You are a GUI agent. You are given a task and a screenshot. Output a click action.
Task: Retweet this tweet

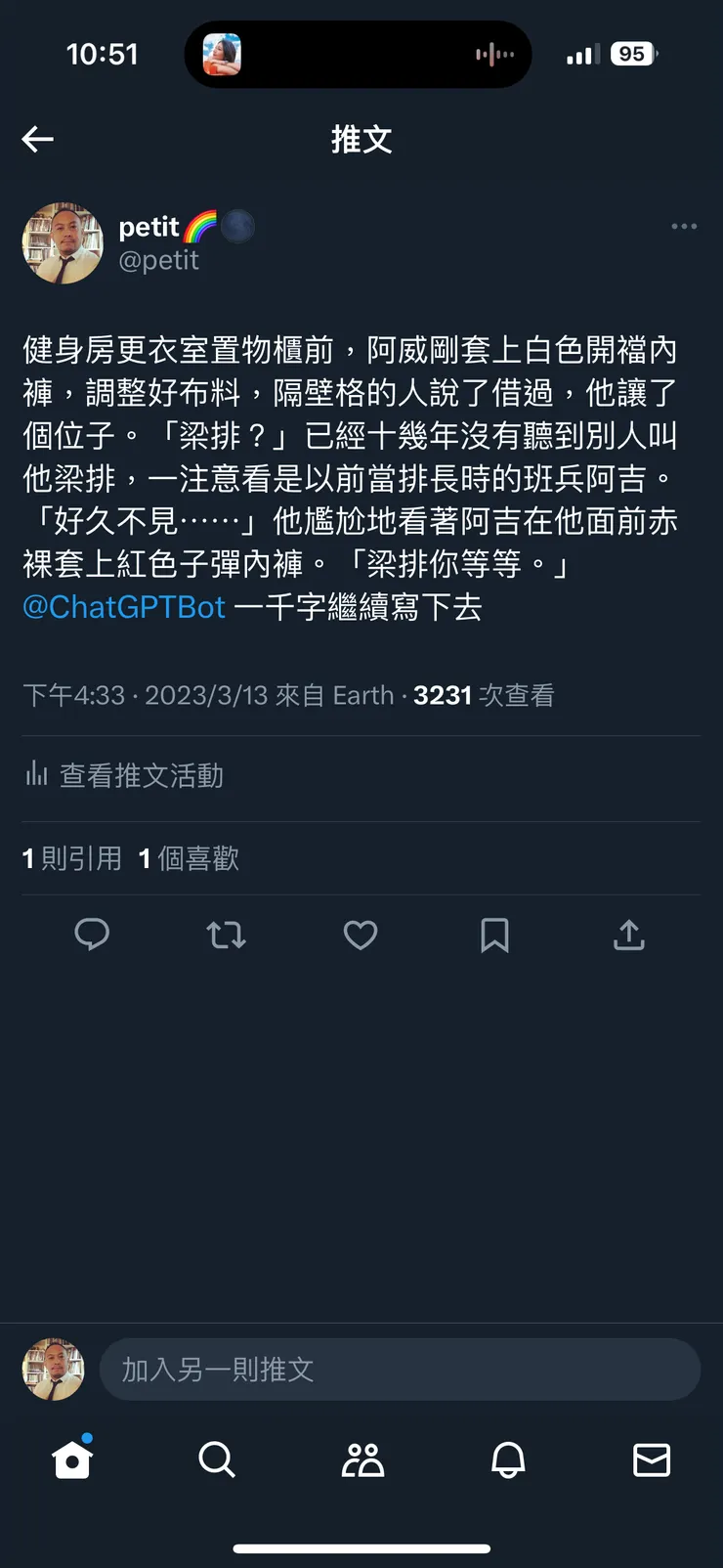tap(226, 936)
